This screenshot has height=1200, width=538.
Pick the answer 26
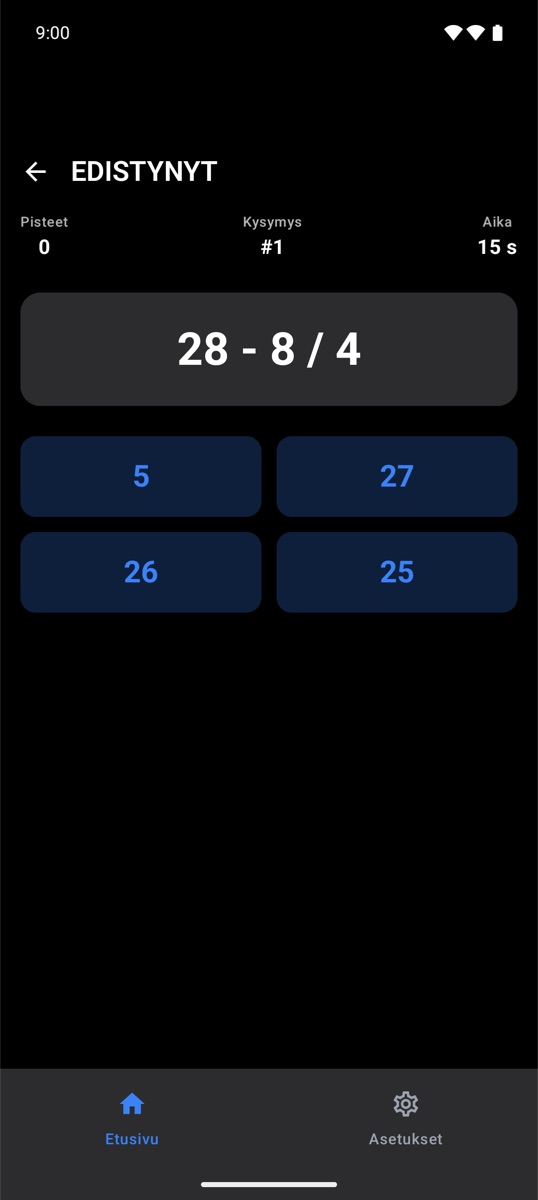(x=141, y=572)
